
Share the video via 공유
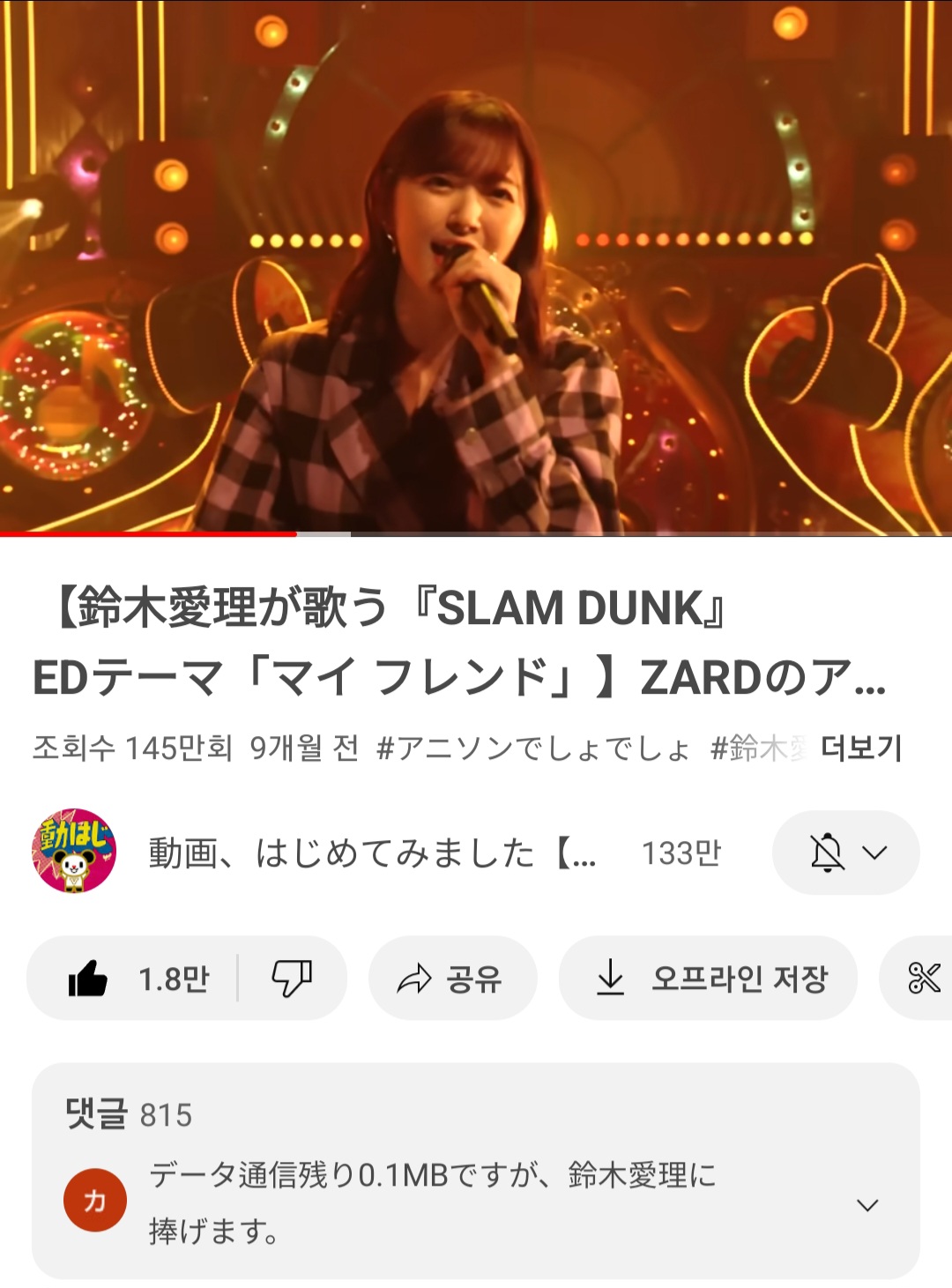451,979
